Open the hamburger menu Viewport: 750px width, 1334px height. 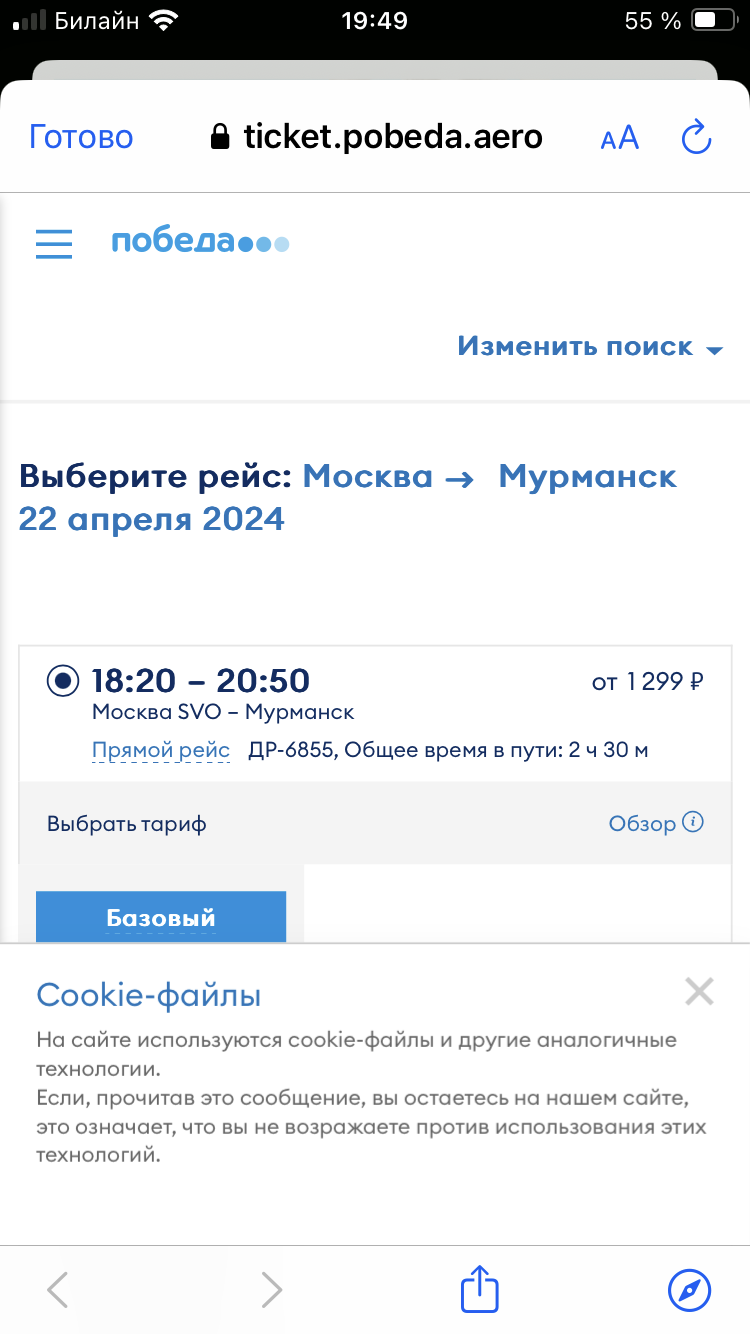pyautogui.click(x=54, y=244)
